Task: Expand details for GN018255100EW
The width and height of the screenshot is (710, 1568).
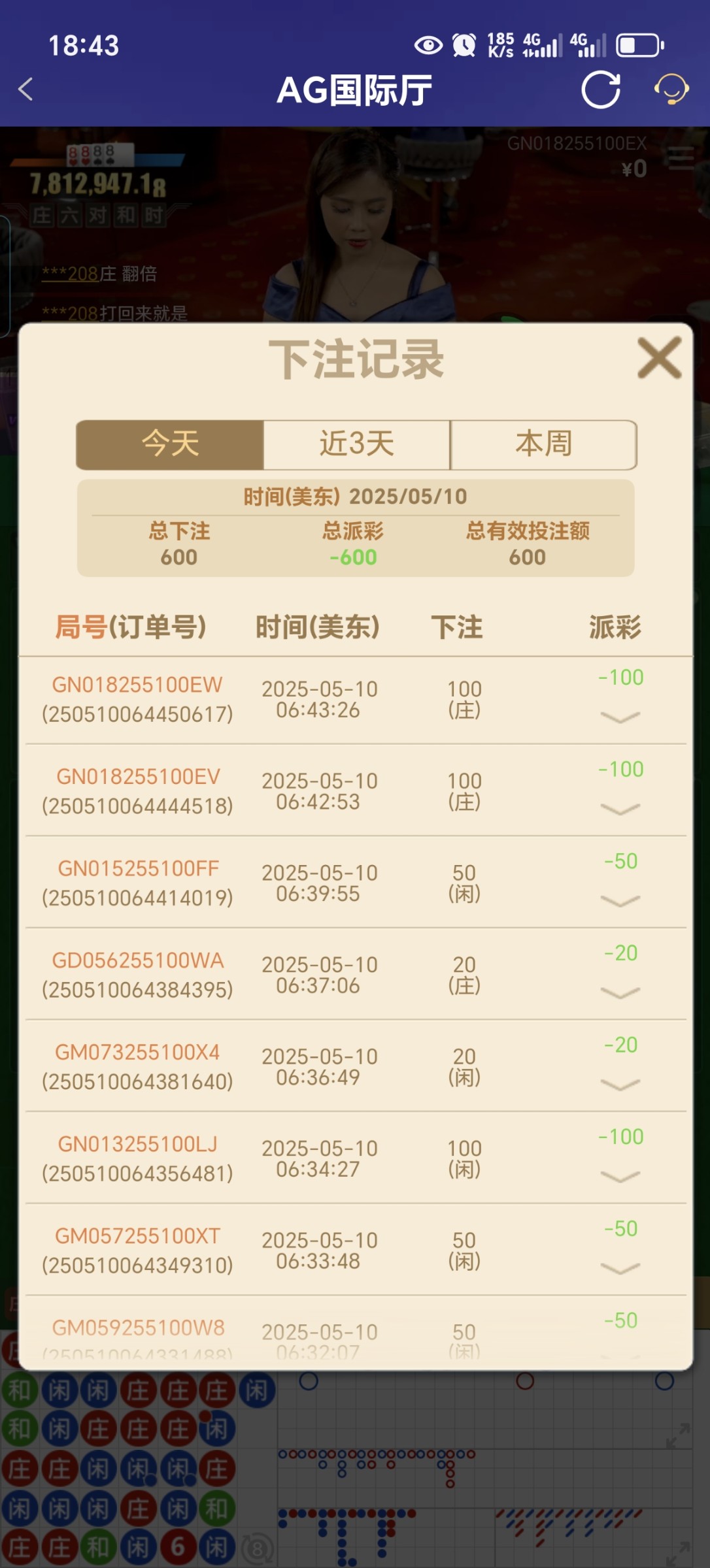Action: (x=620, y=717)
